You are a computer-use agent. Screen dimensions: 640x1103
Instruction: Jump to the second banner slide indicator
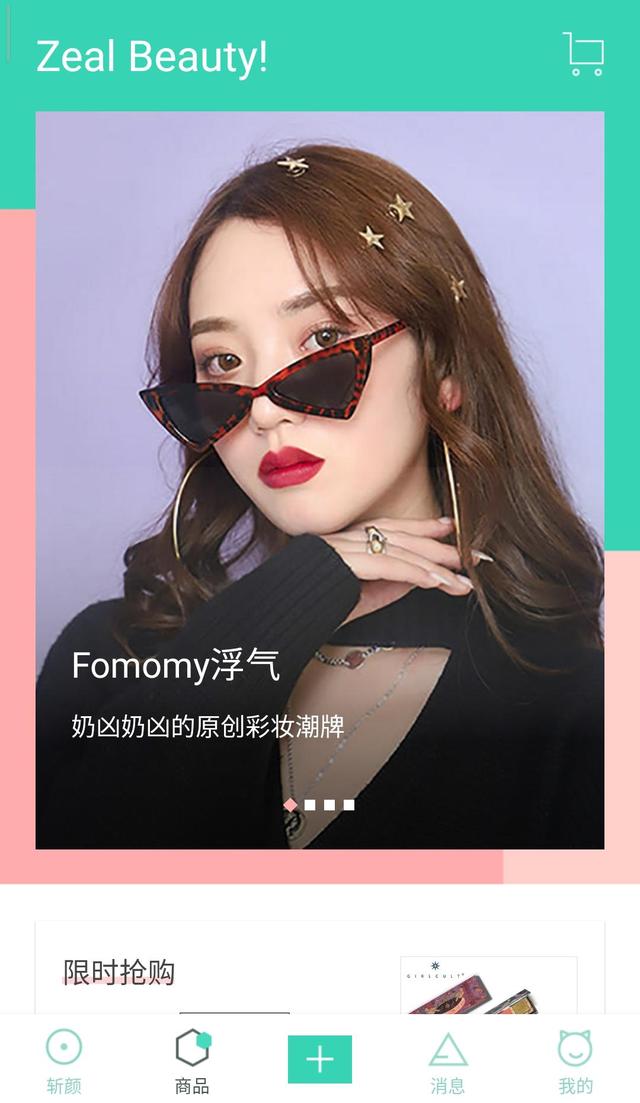[310, 804]
